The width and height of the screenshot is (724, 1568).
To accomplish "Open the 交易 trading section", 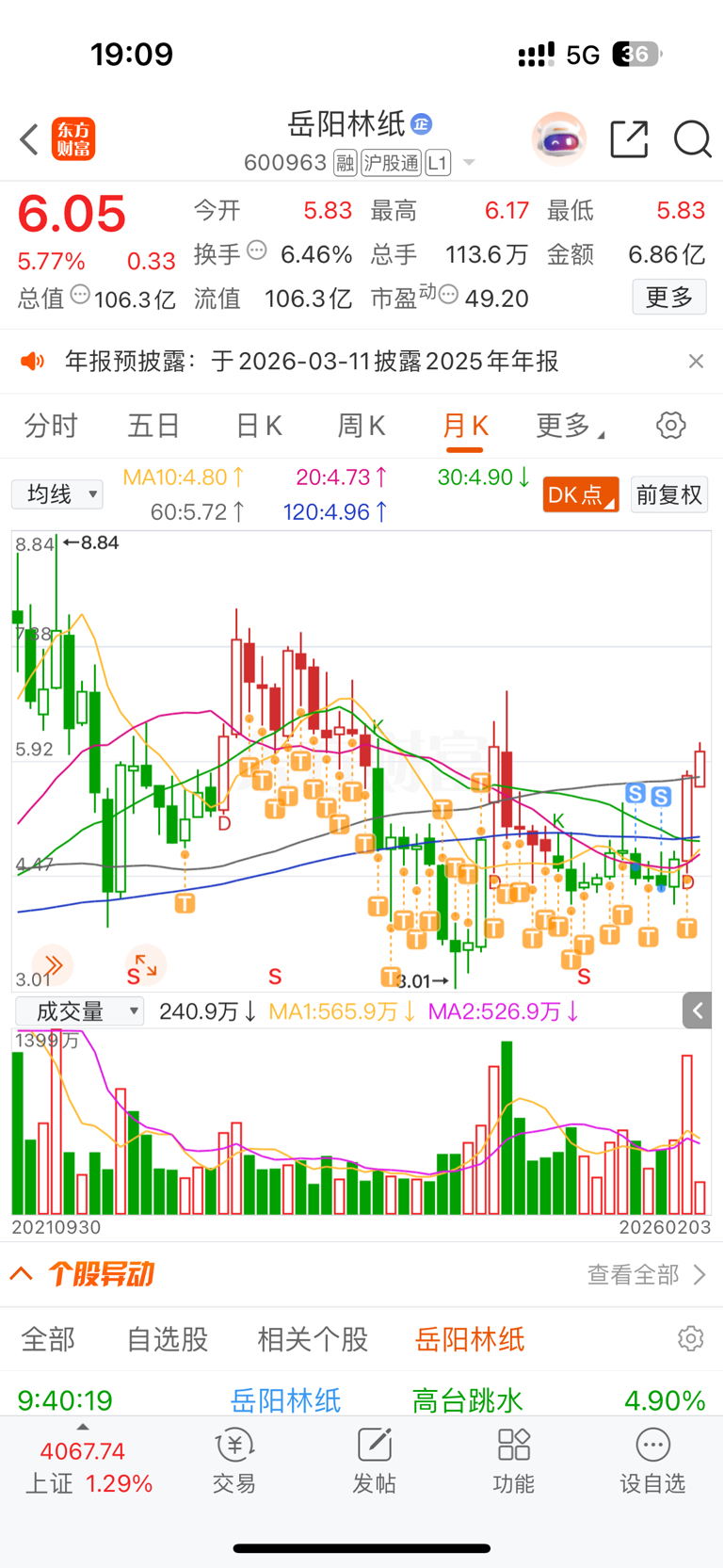I will tap(234, 1462).
